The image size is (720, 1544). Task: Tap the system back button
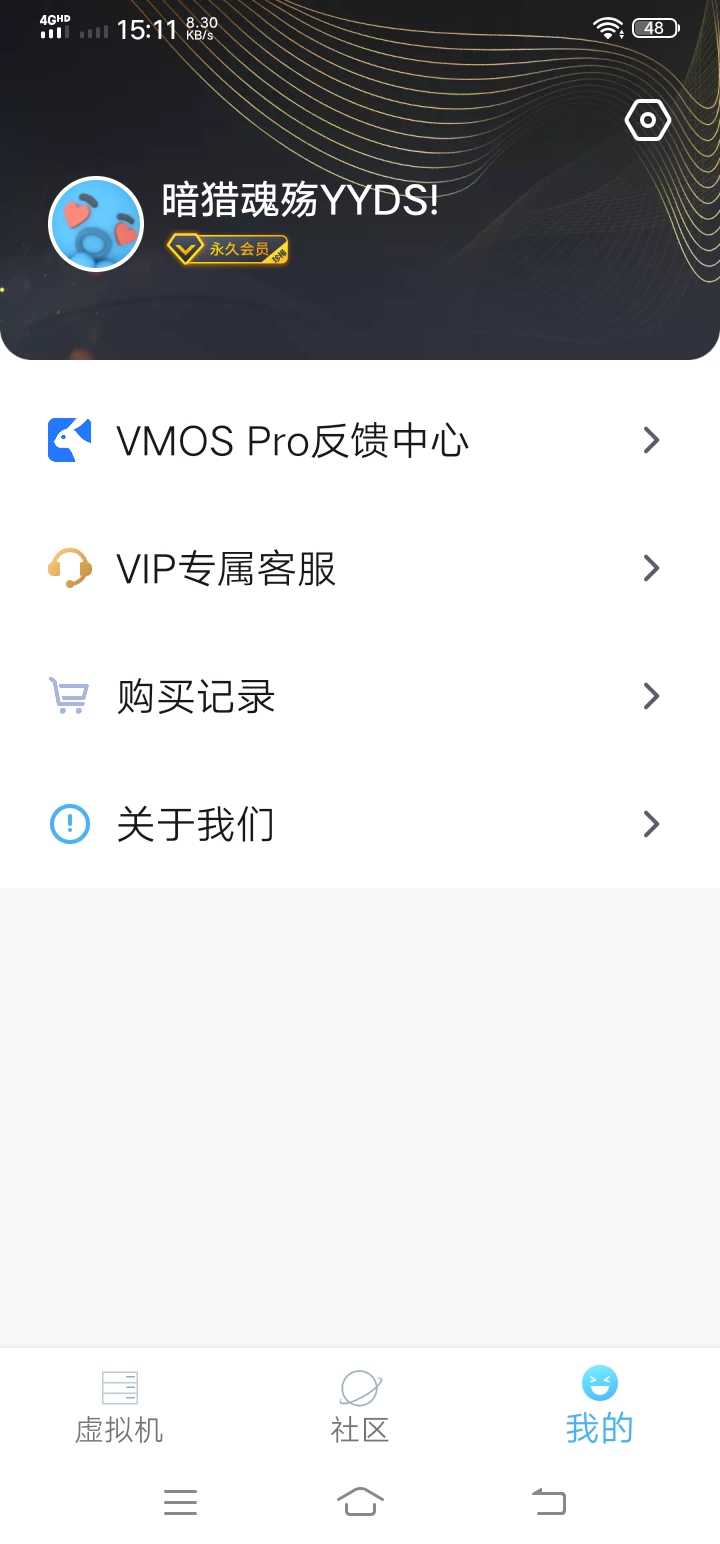click(548, 1501)
